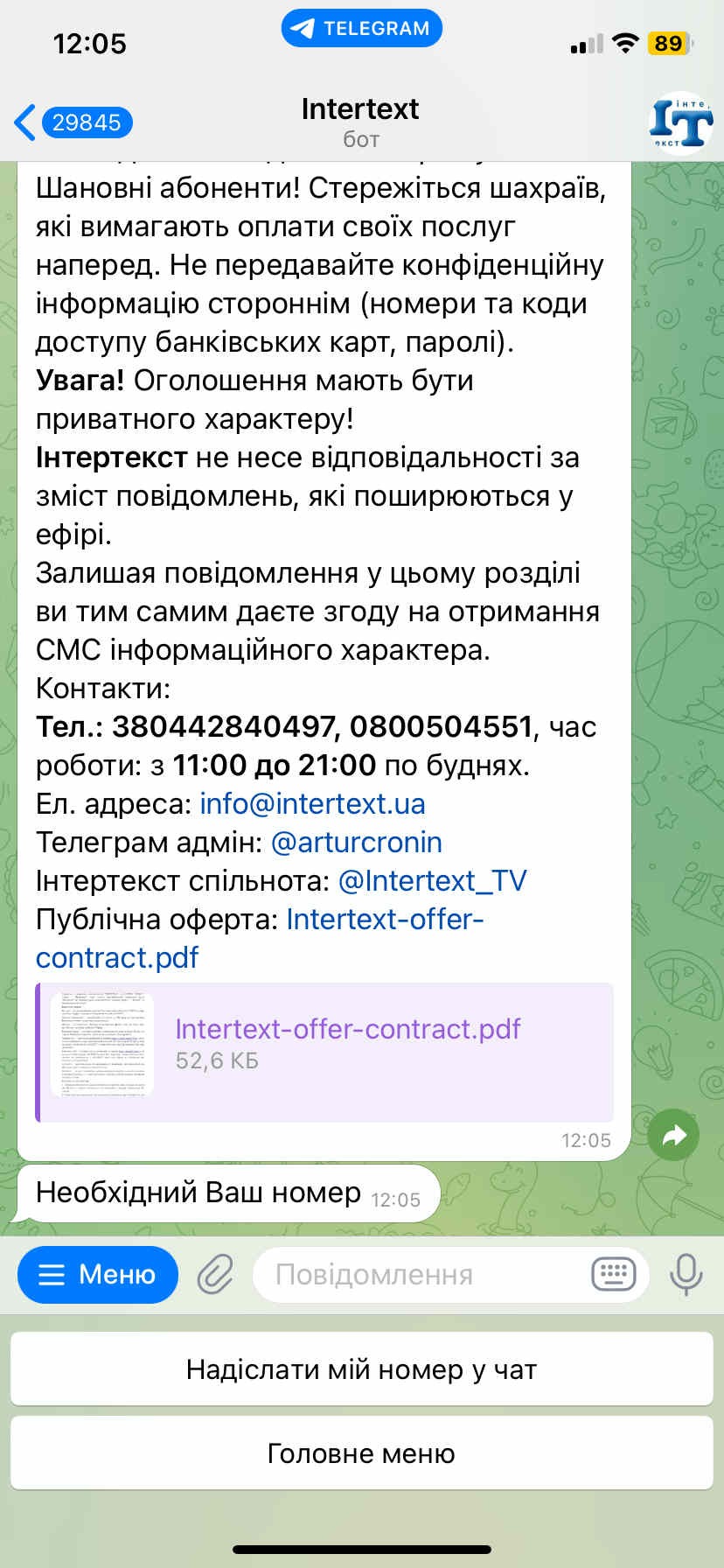The width and height of the screenshot is (724, 1568).
Task: Return to Telegram via the status pill
Action: [361, 29]
